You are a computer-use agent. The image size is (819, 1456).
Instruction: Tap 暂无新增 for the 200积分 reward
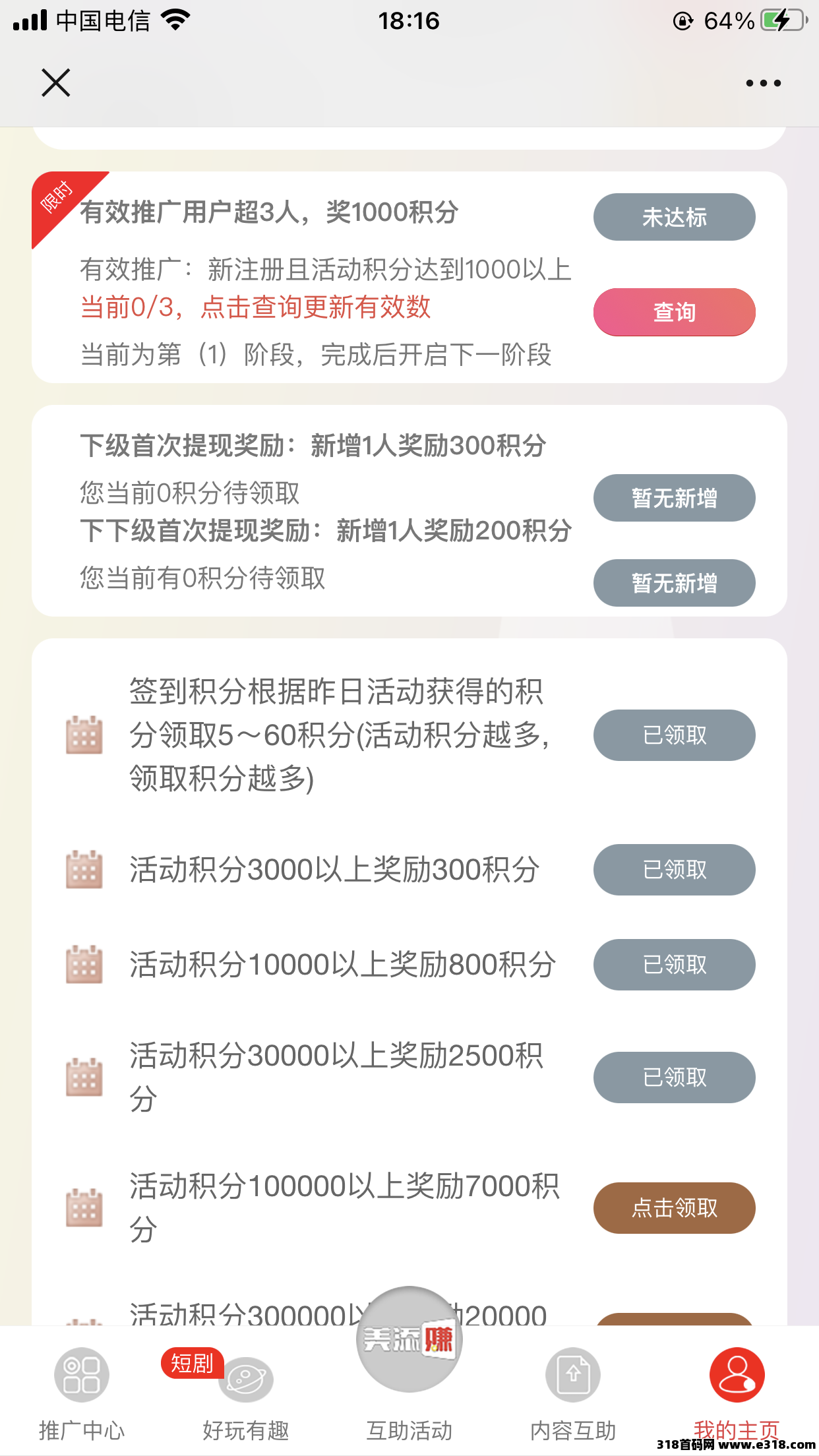tap(674, 583)
